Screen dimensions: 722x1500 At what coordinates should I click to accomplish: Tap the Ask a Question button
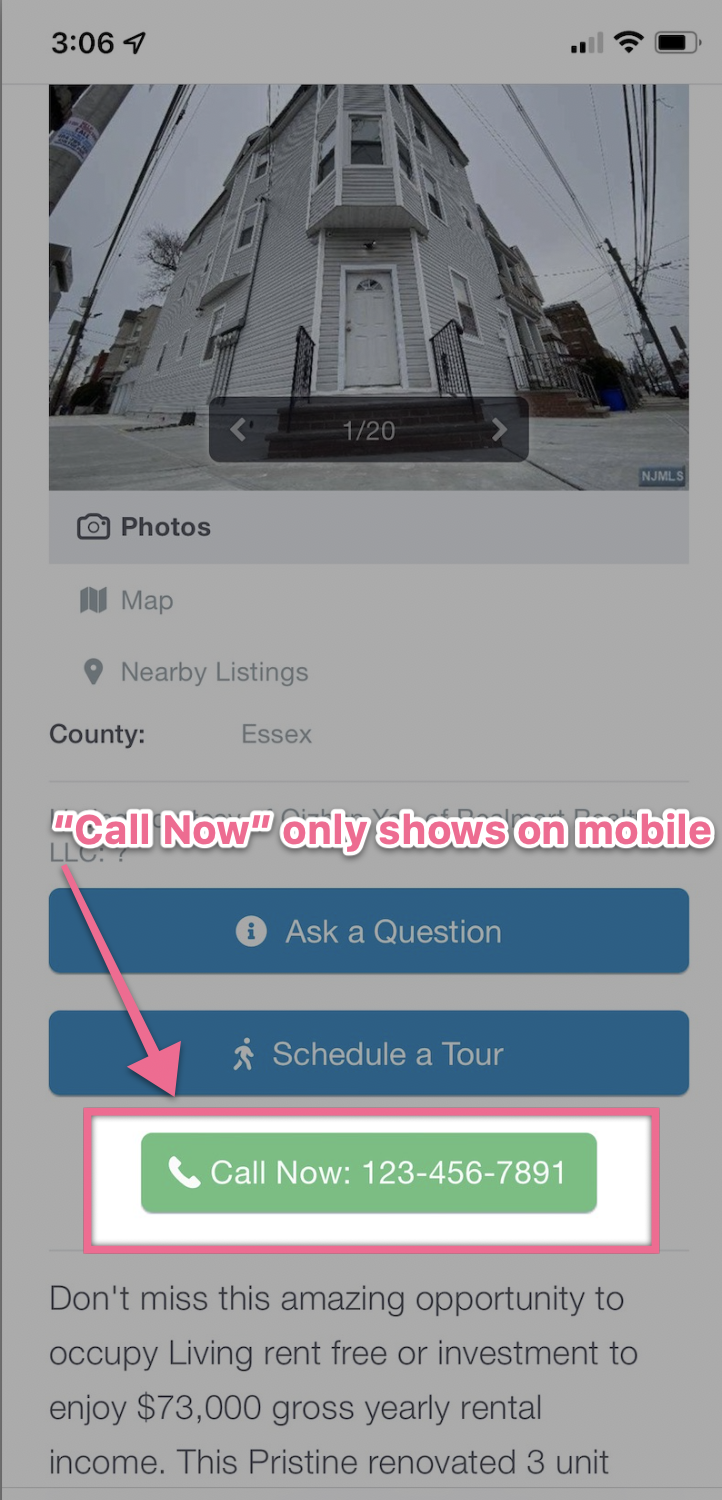pyautogui.click(x=368, y=931)
